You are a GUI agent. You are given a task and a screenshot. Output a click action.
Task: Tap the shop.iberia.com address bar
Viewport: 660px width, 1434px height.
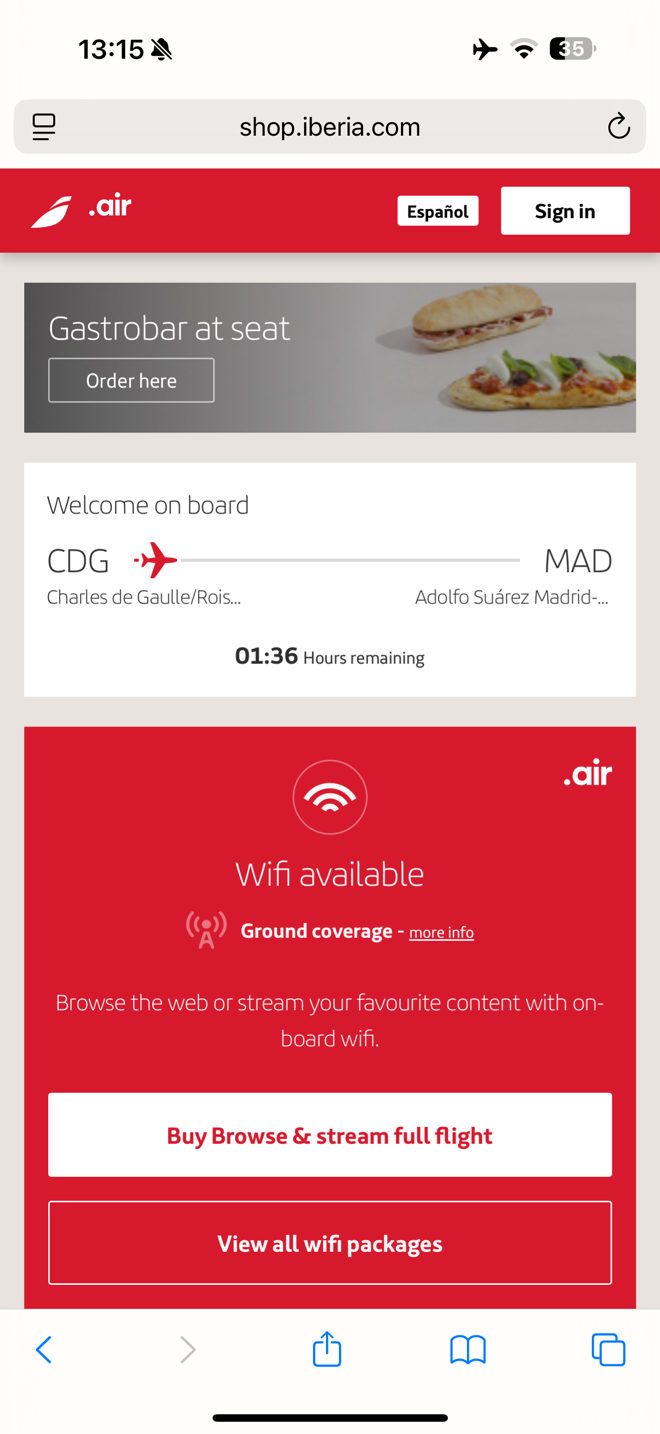pos(330,127)
